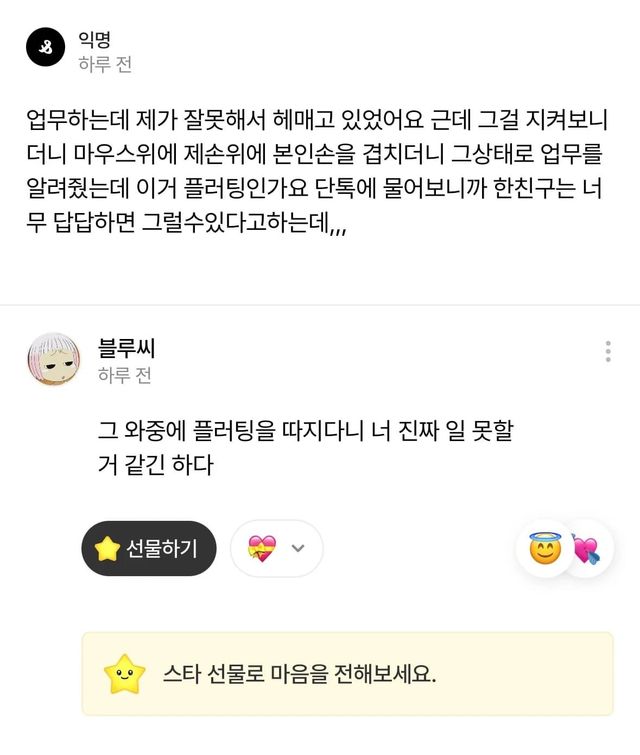Expand the heart emoji reaction picker
The height and width of the screenshot is (755, 640).
click(x=277, y=548)
